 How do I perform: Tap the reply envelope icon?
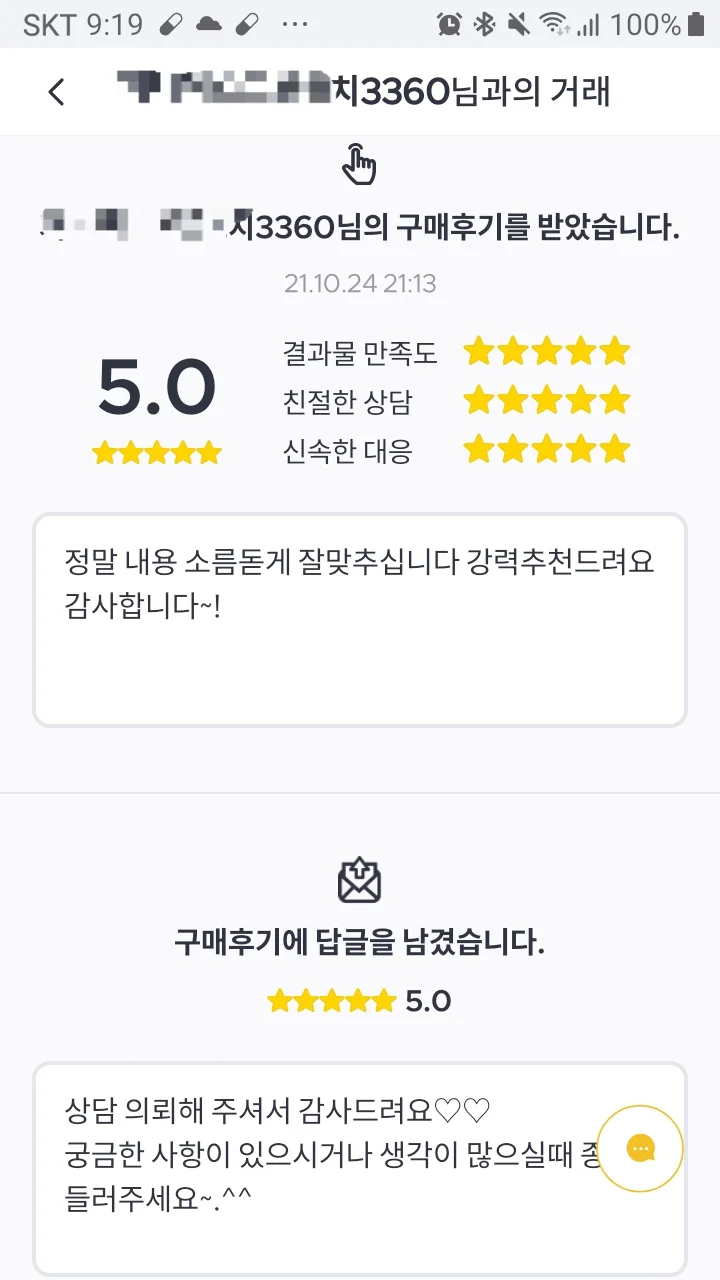pos(360,877)
